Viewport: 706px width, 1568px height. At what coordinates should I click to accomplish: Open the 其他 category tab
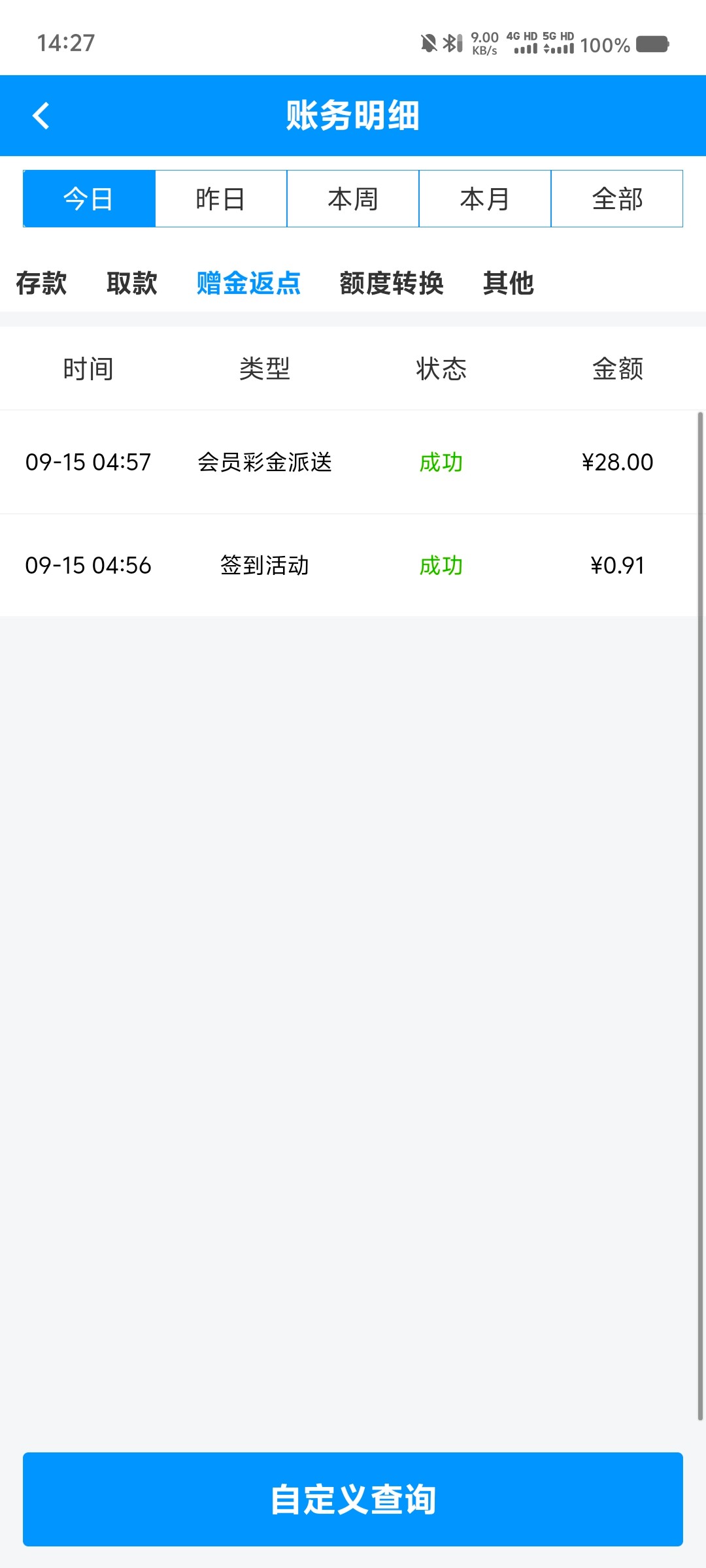pyautogui.click(x=509, y=284)
